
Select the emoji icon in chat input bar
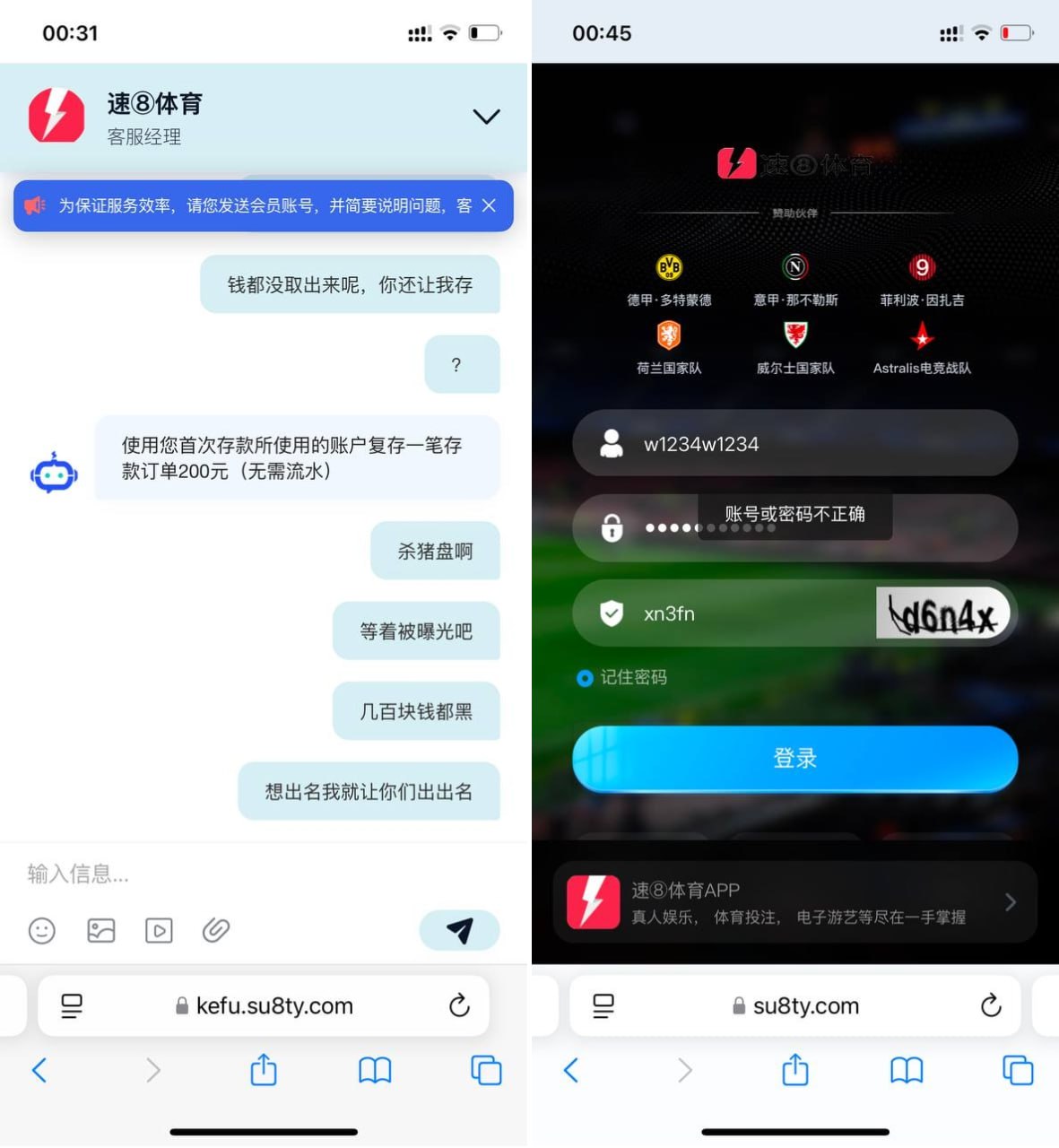(x=42, y=931)
